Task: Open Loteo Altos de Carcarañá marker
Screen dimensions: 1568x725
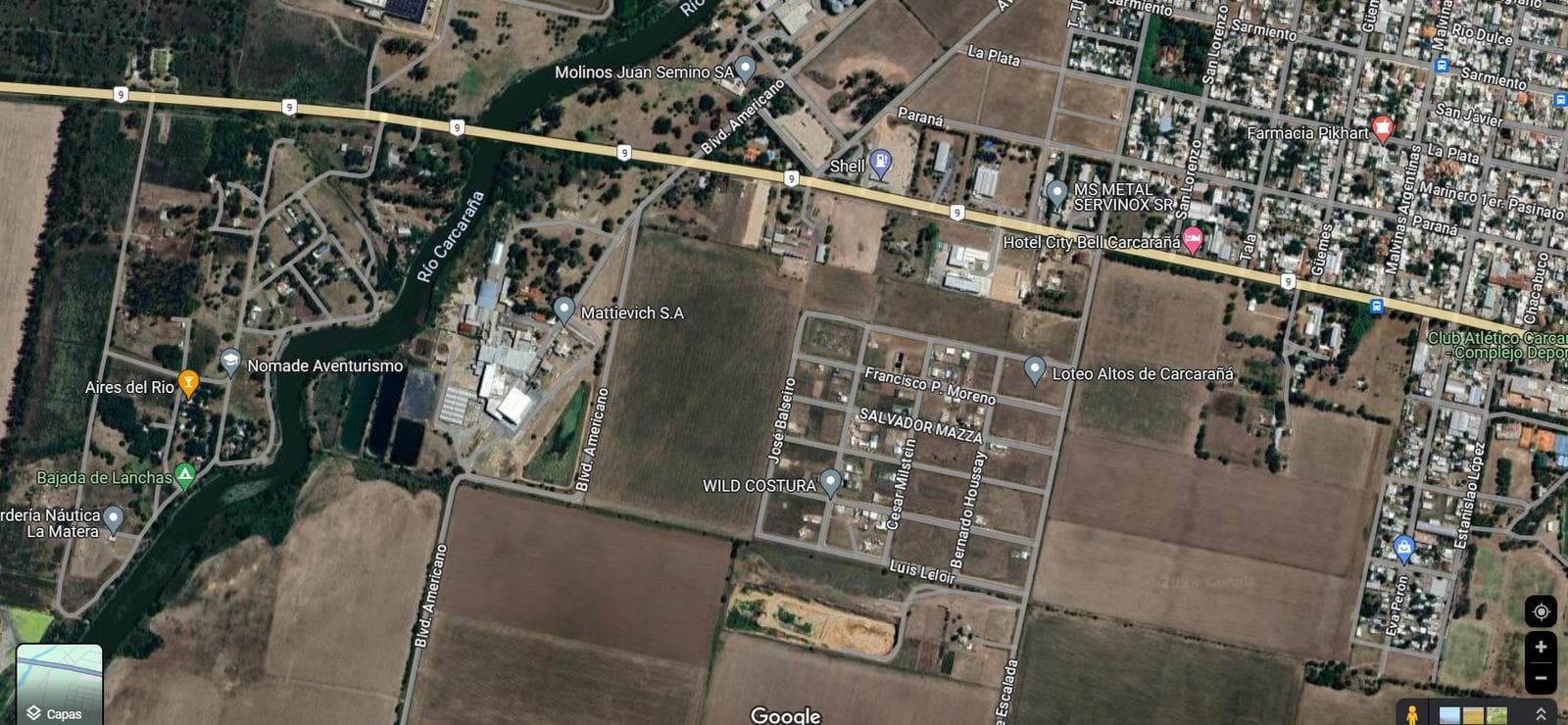Action: click(1034, 369)
